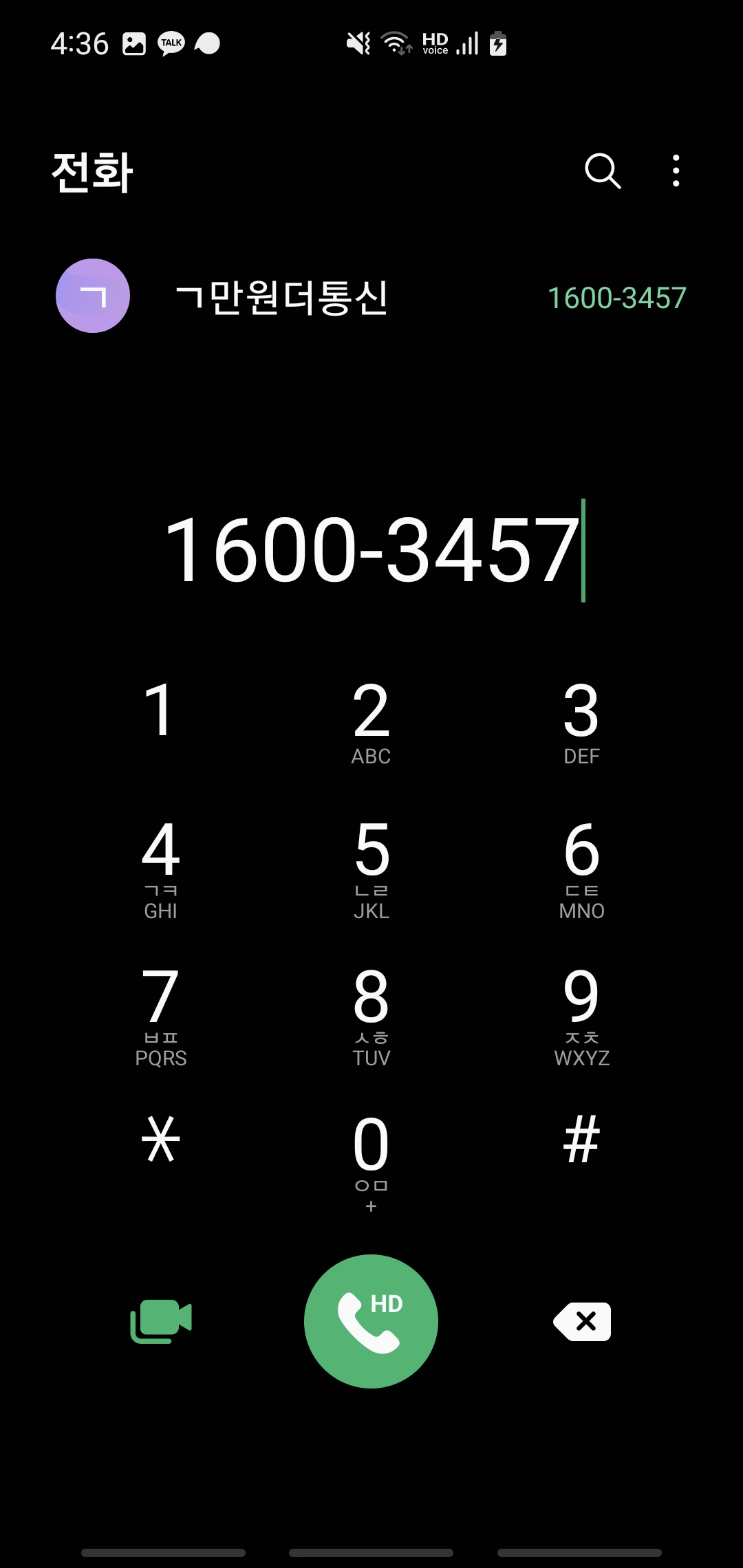Tap the dialed number field 1600-3457
743x1568 pixels.
click(x=371, y=549)
